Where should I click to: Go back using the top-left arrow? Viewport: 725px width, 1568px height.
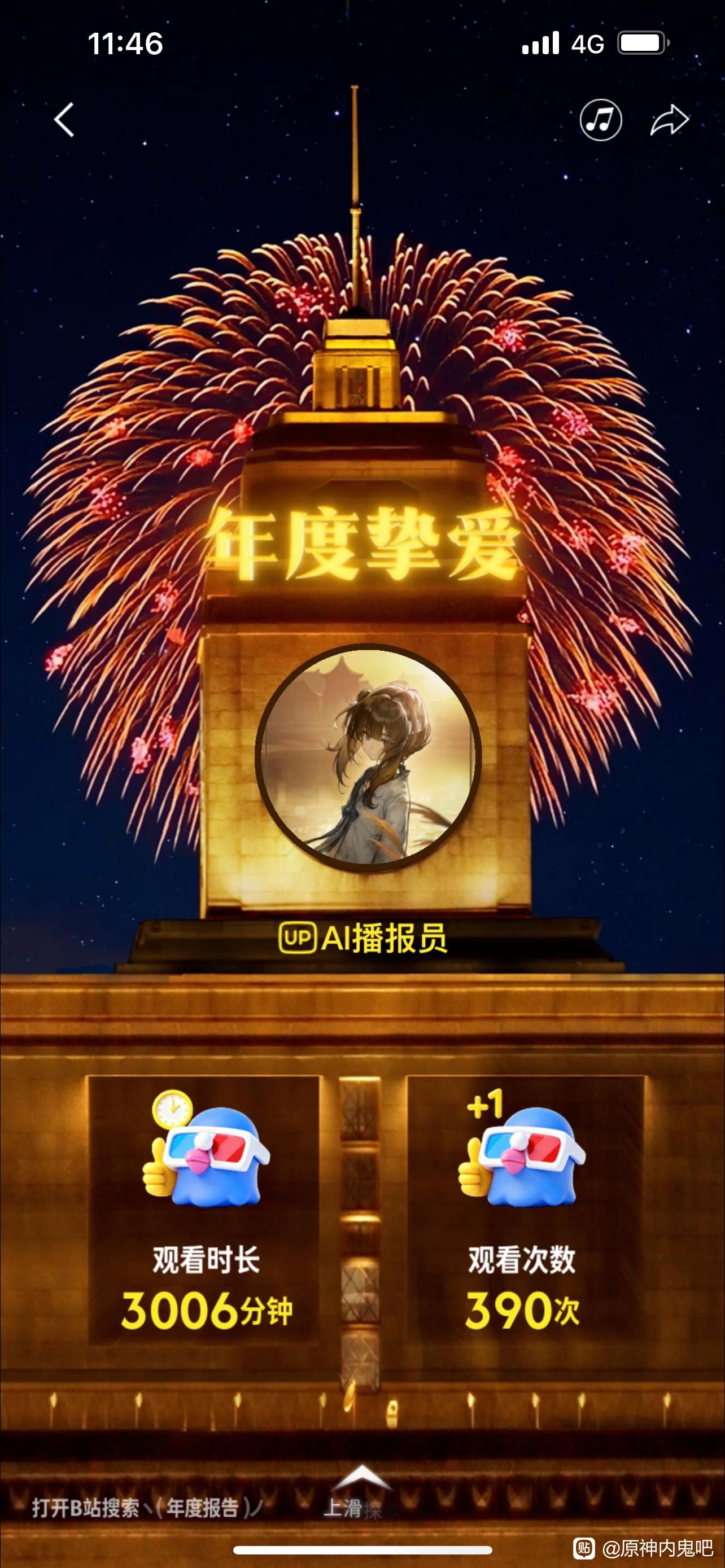(64, 119)
